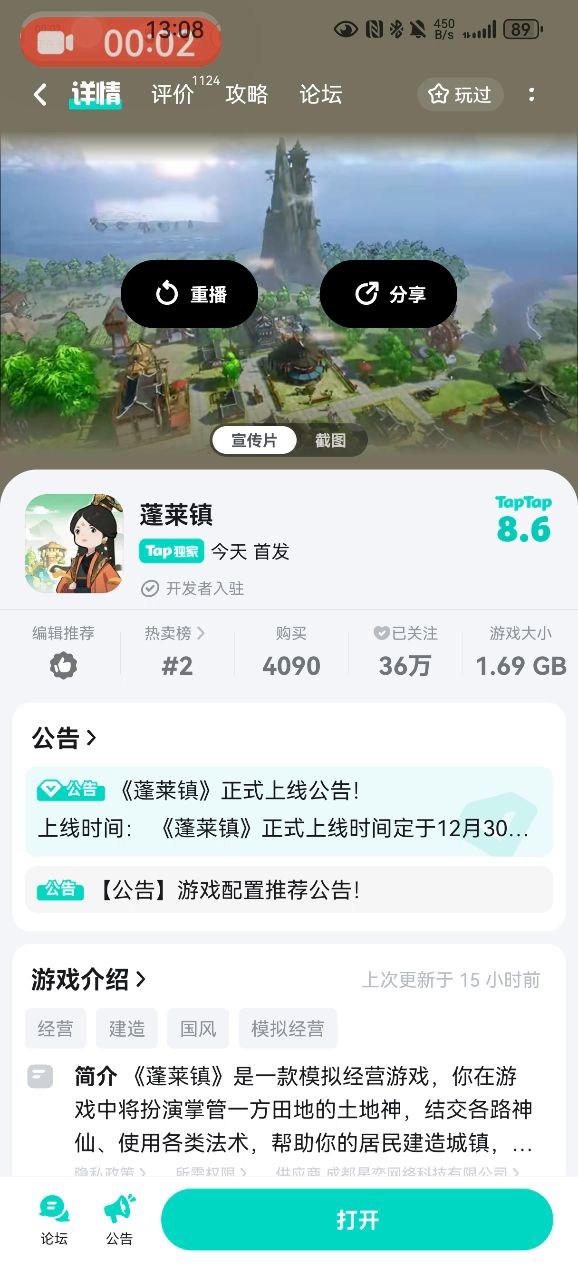
Task: Open 《蓬莱镇》正式上线公告 announcement
Action: 289,811
